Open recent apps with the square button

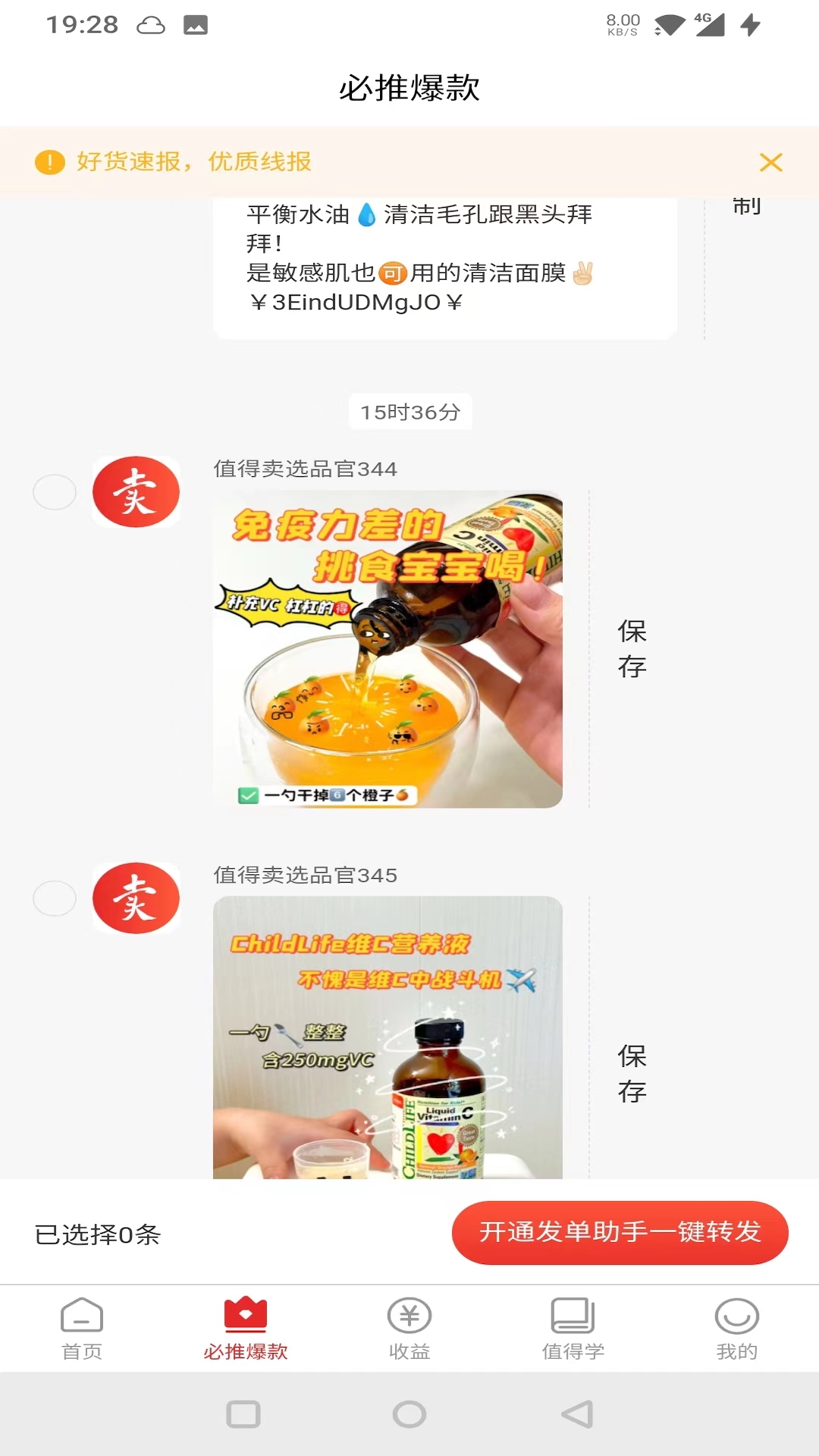coord(243,1414)
